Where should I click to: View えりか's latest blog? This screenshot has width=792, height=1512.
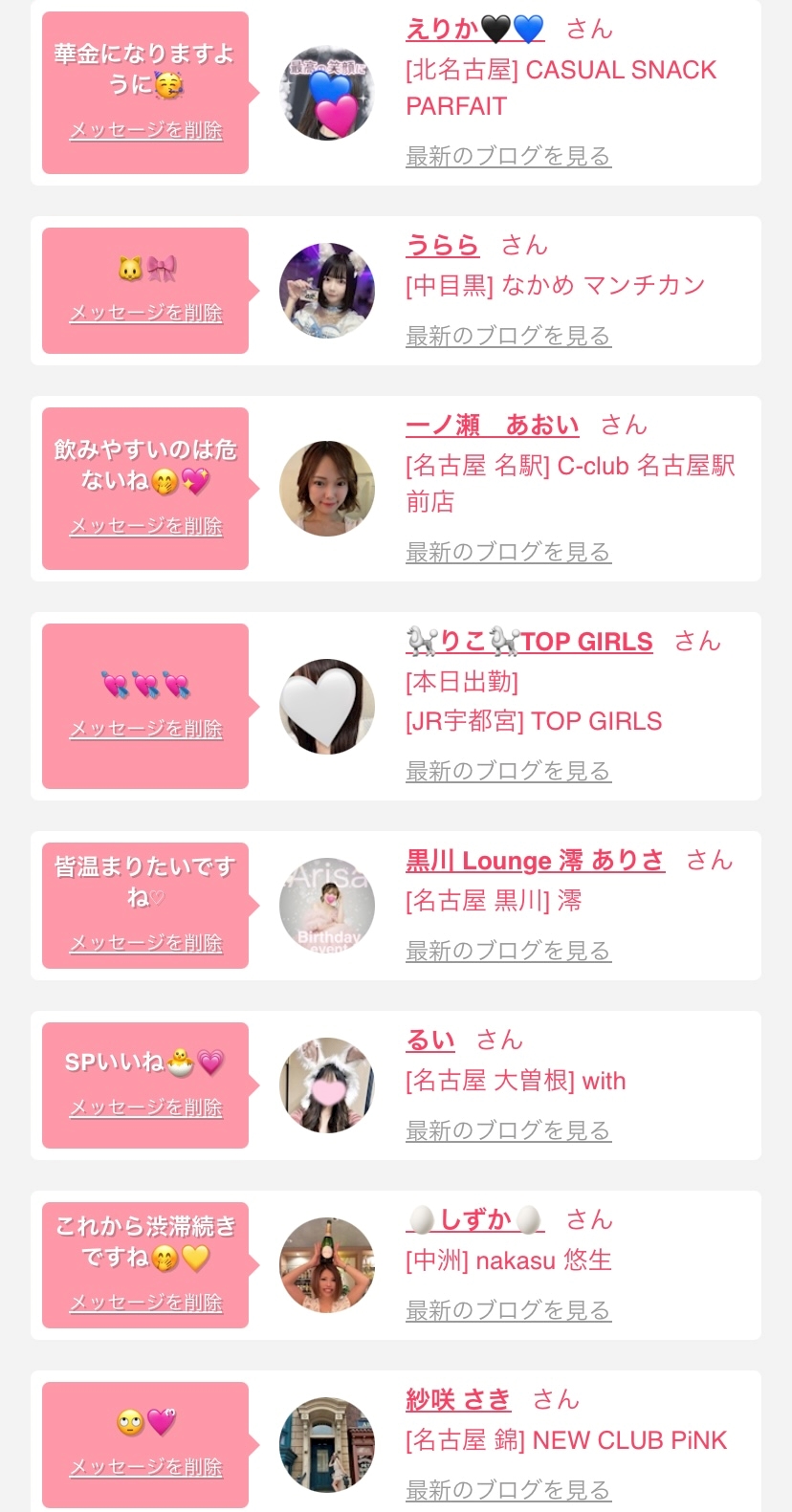[x=508, y=156]
